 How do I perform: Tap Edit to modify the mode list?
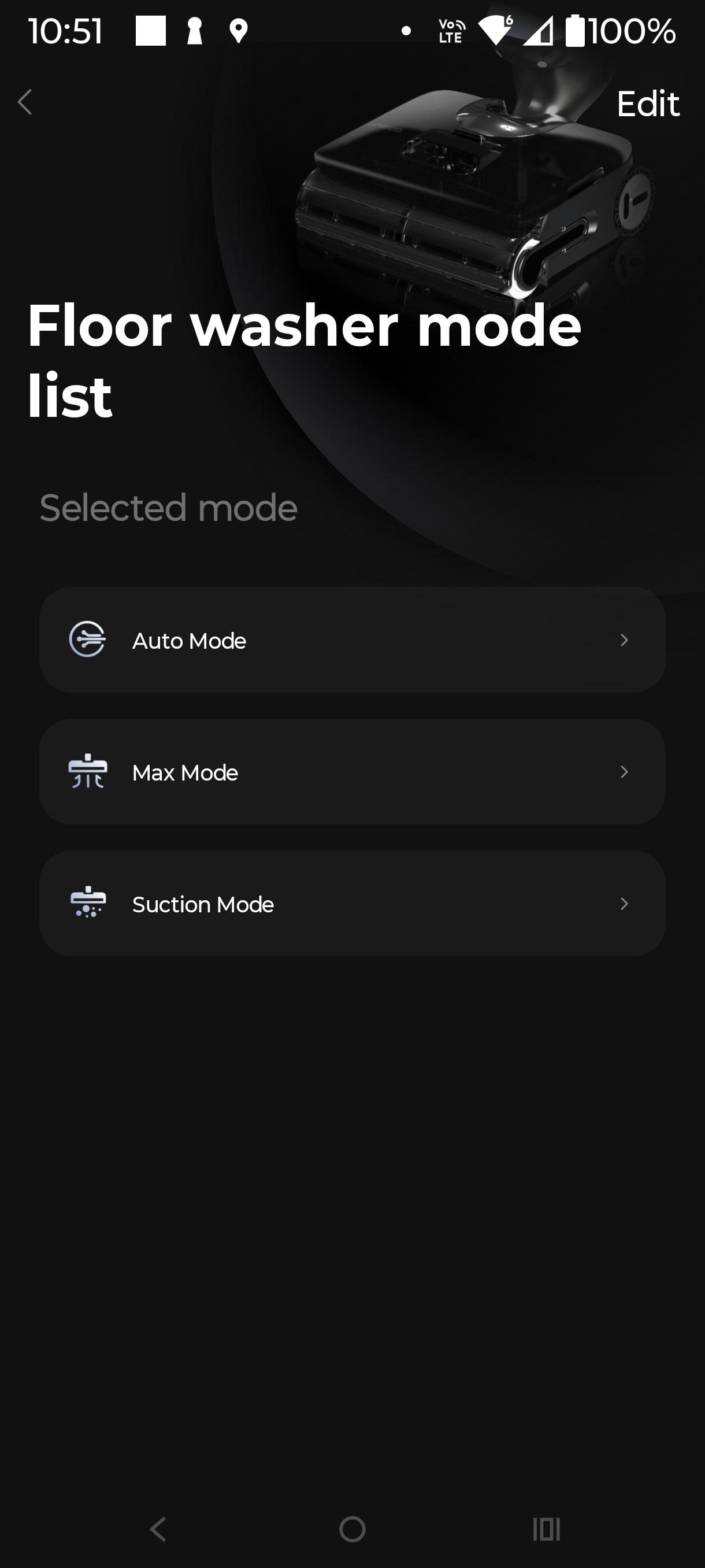coord(647,104)
